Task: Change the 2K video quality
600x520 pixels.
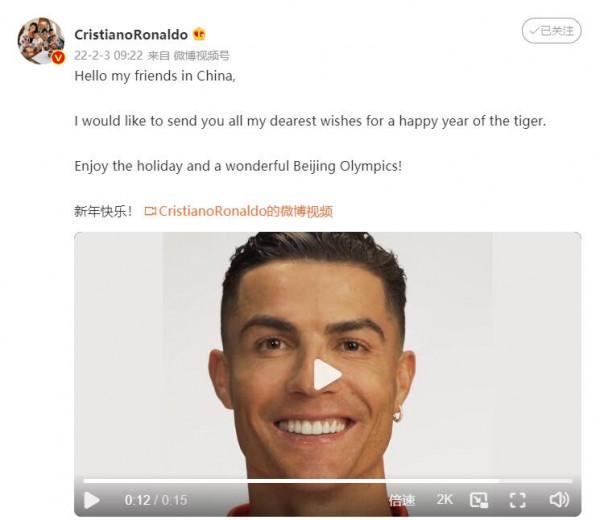Action: tap(444, 499)
